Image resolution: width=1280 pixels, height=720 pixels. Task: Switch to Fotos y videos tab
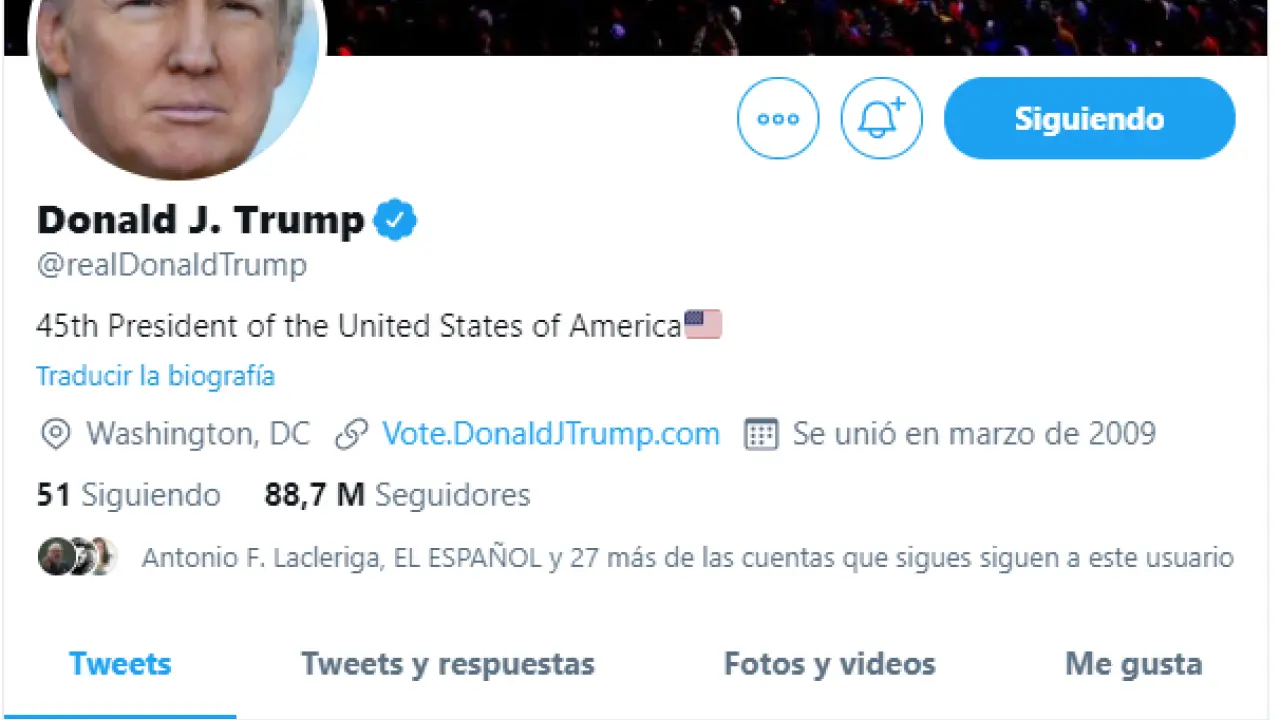829,664
